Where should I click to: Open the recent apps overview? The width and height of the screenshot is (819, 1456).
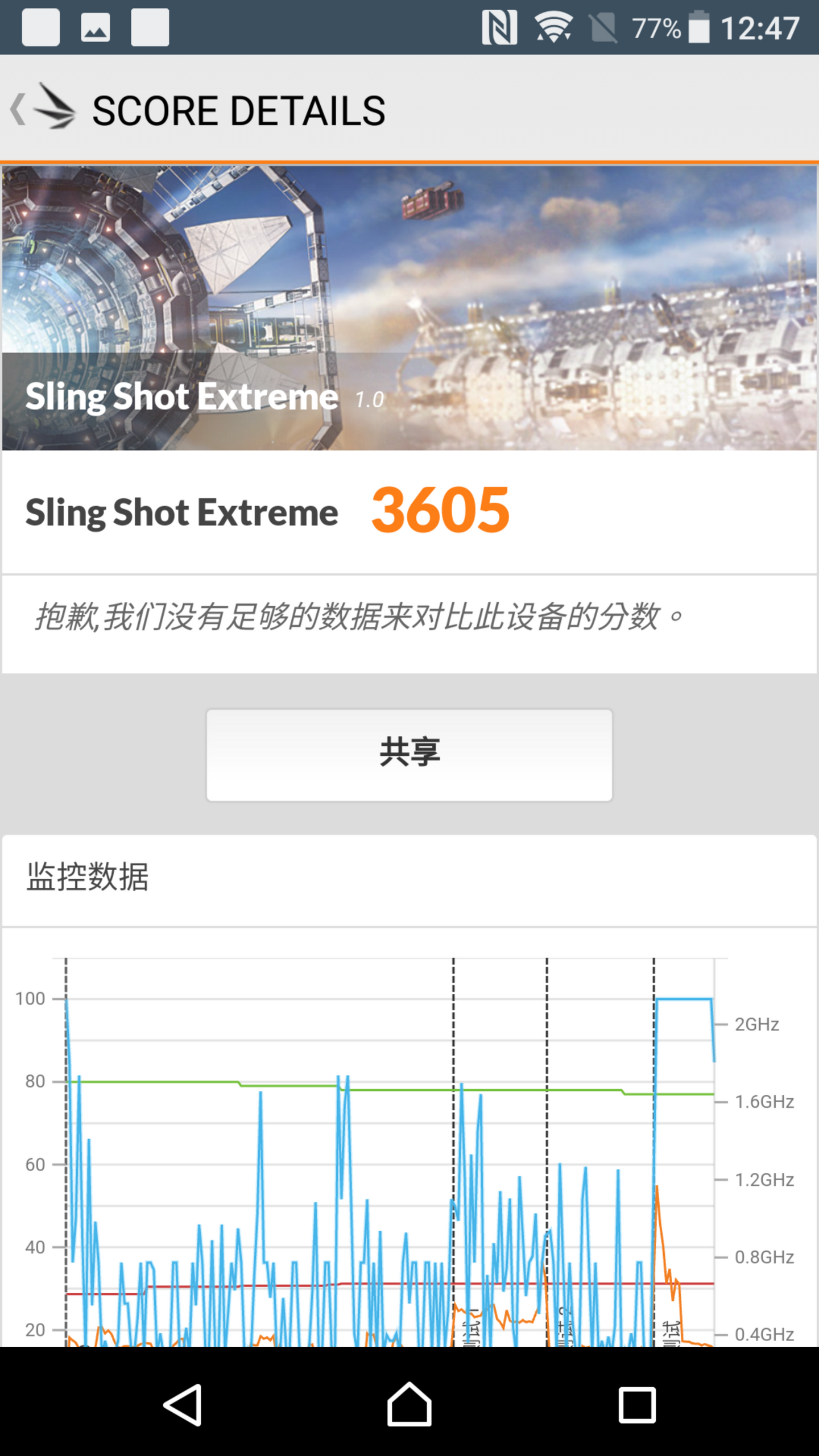coord(637,1404)
